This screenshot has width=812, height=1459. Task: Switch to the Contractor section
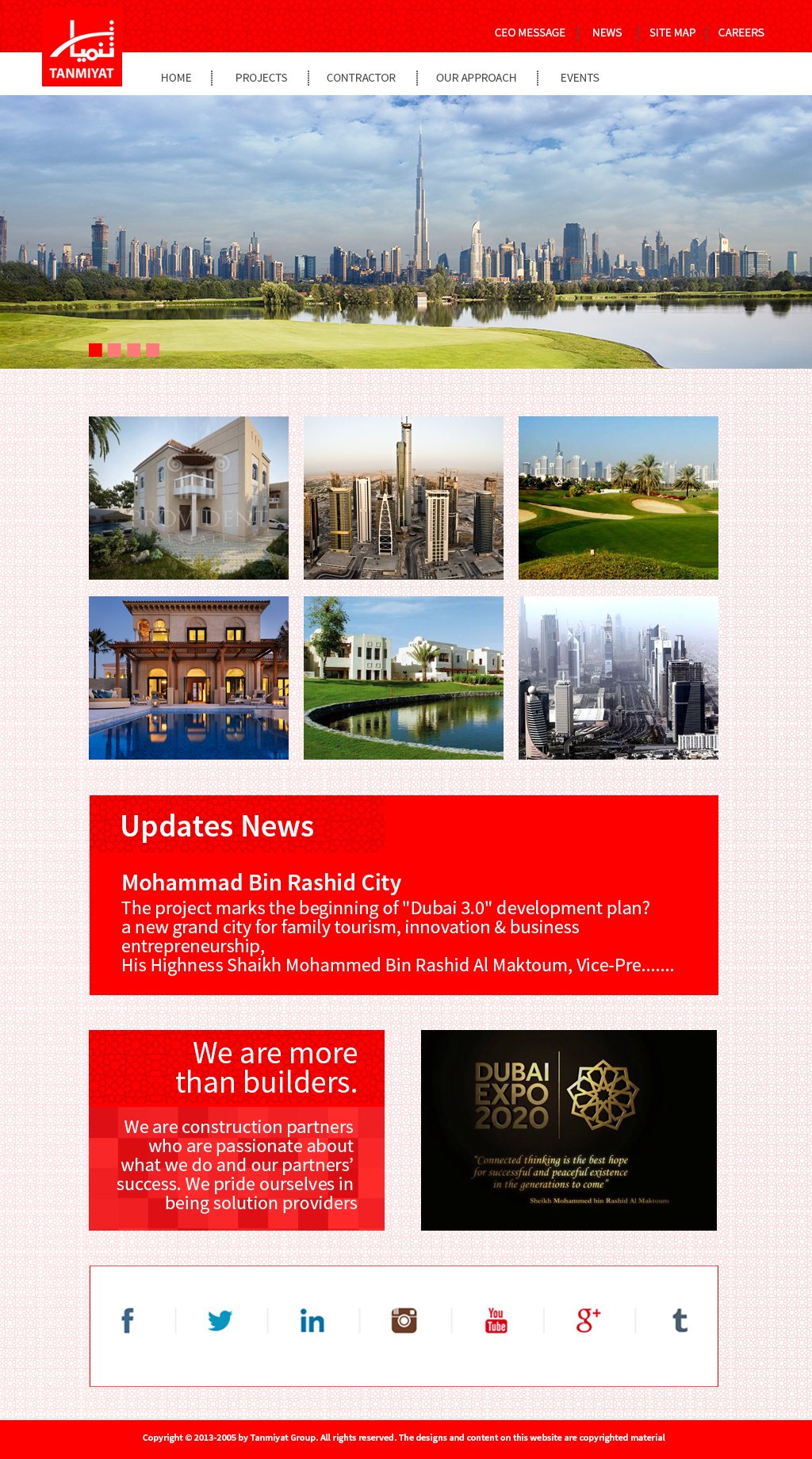click(361, 78)
